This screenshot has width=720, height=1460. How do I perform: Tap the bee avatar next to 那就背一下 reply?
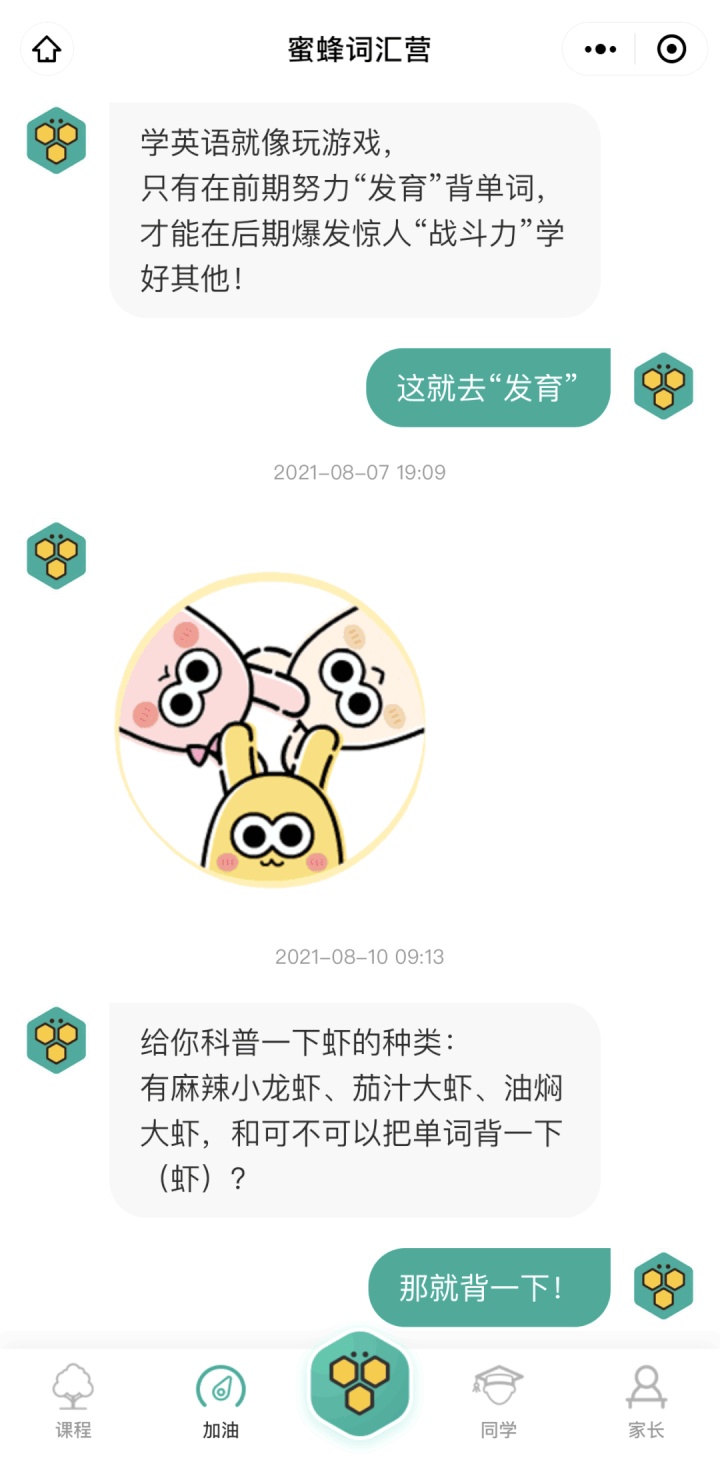coord(663,1290)
